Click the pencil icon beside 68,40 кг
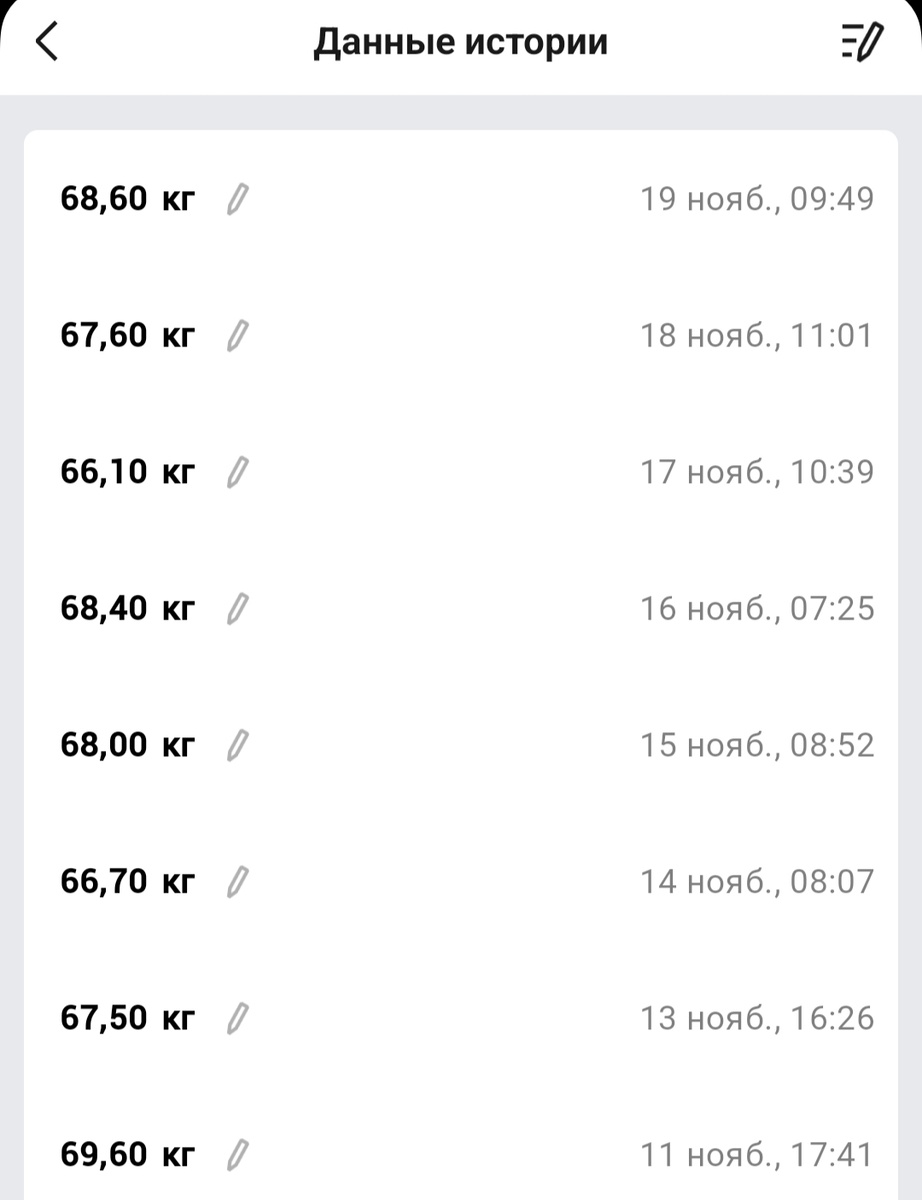The width and height of the screenshot is (922, 1200). click(236, 607)
